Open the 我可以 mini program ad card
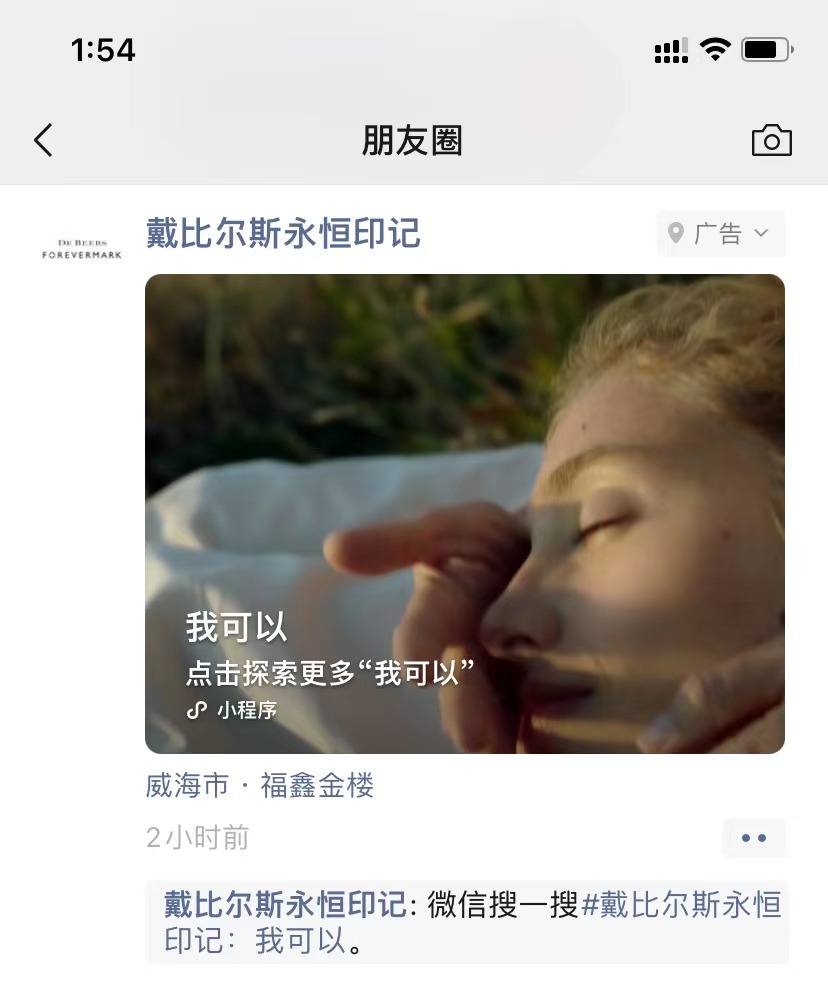 pyautogui.click(x=464, y=513)
